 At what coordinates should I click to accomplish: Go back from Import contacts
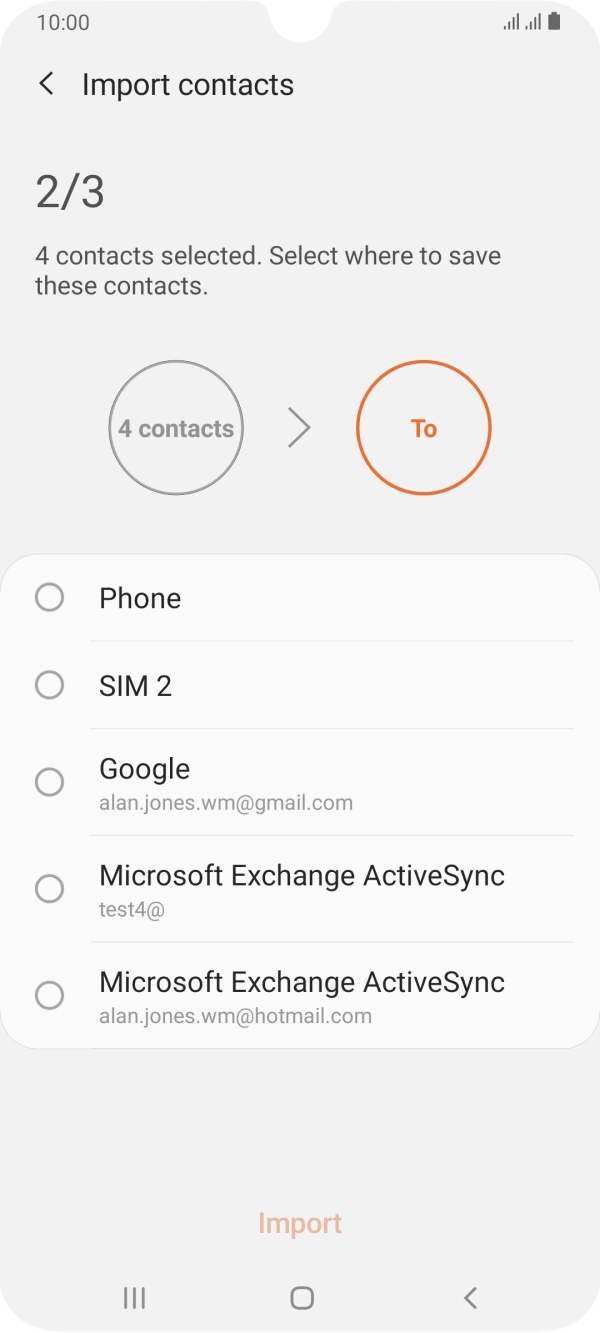coord(46,84)
